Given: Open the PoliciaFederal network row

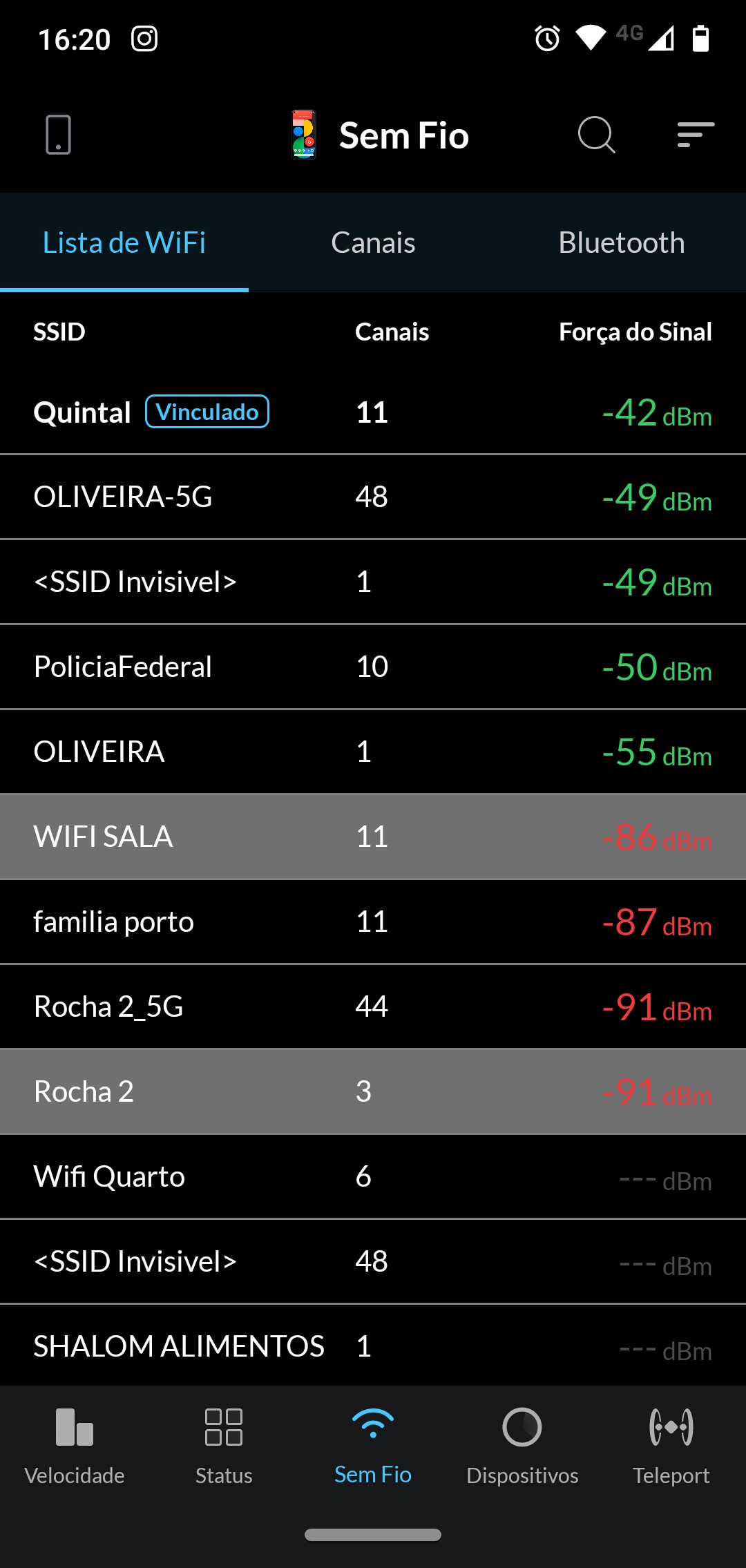Looking at the screenshot, I should coord(373,667).
